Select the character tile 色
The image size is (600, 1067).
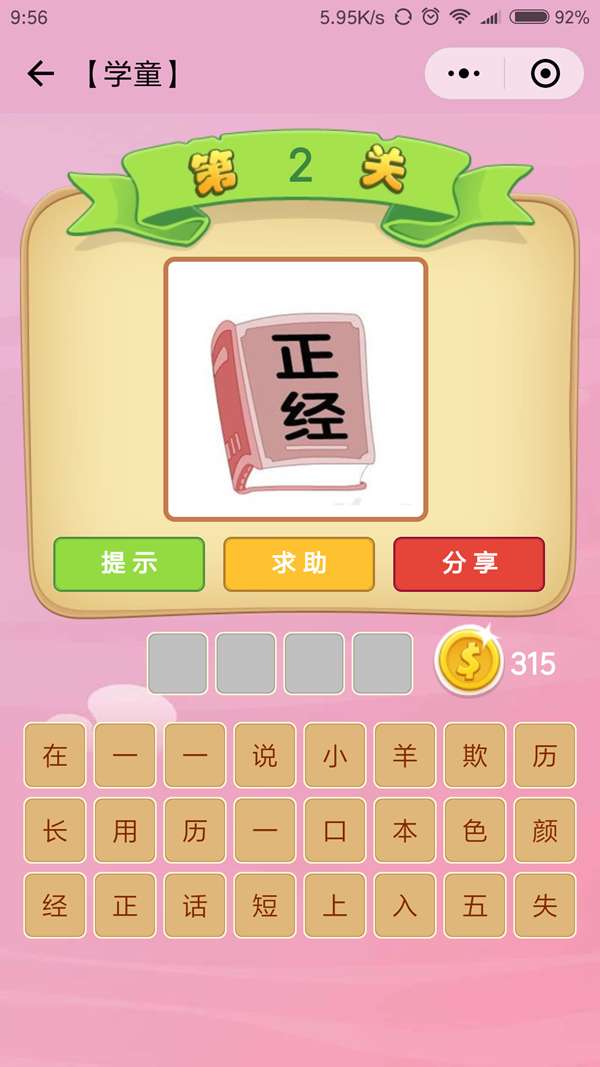click(x=475, y=831)
